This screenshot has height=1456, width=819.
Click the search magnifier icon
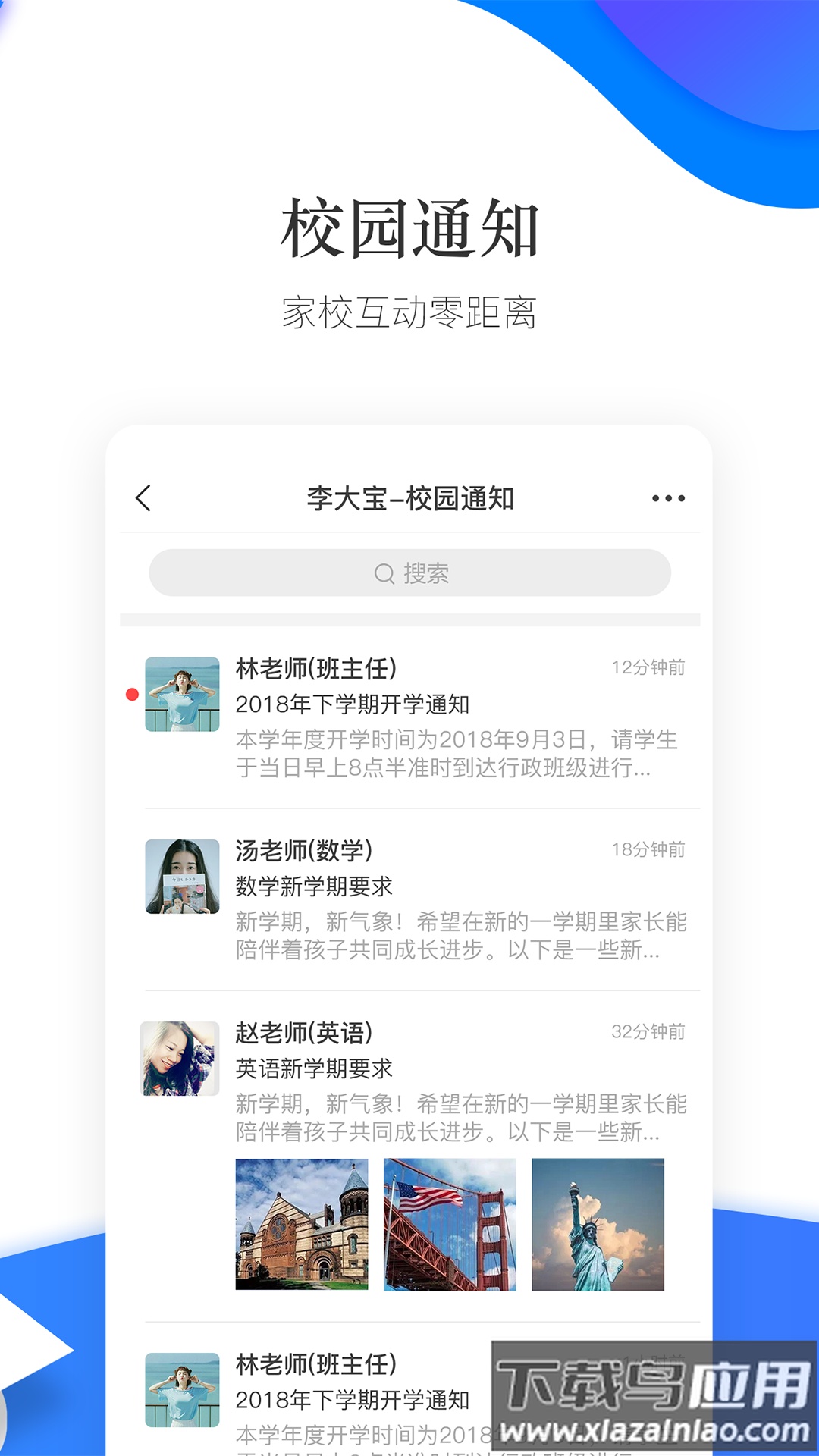click(383, 574)
